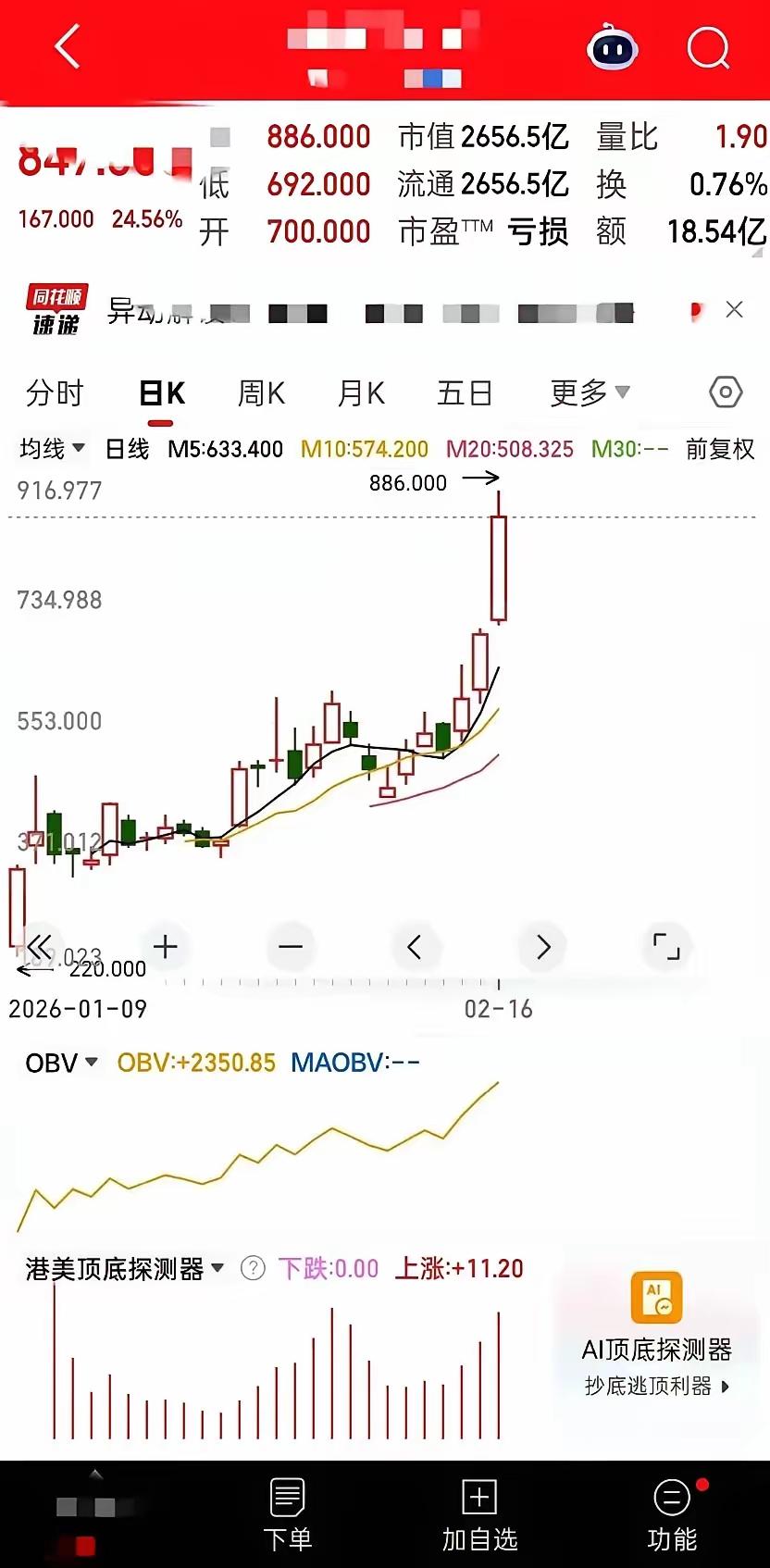770x1568 pixels.
Task: Open search in the stock app
Action: (707, 48)
